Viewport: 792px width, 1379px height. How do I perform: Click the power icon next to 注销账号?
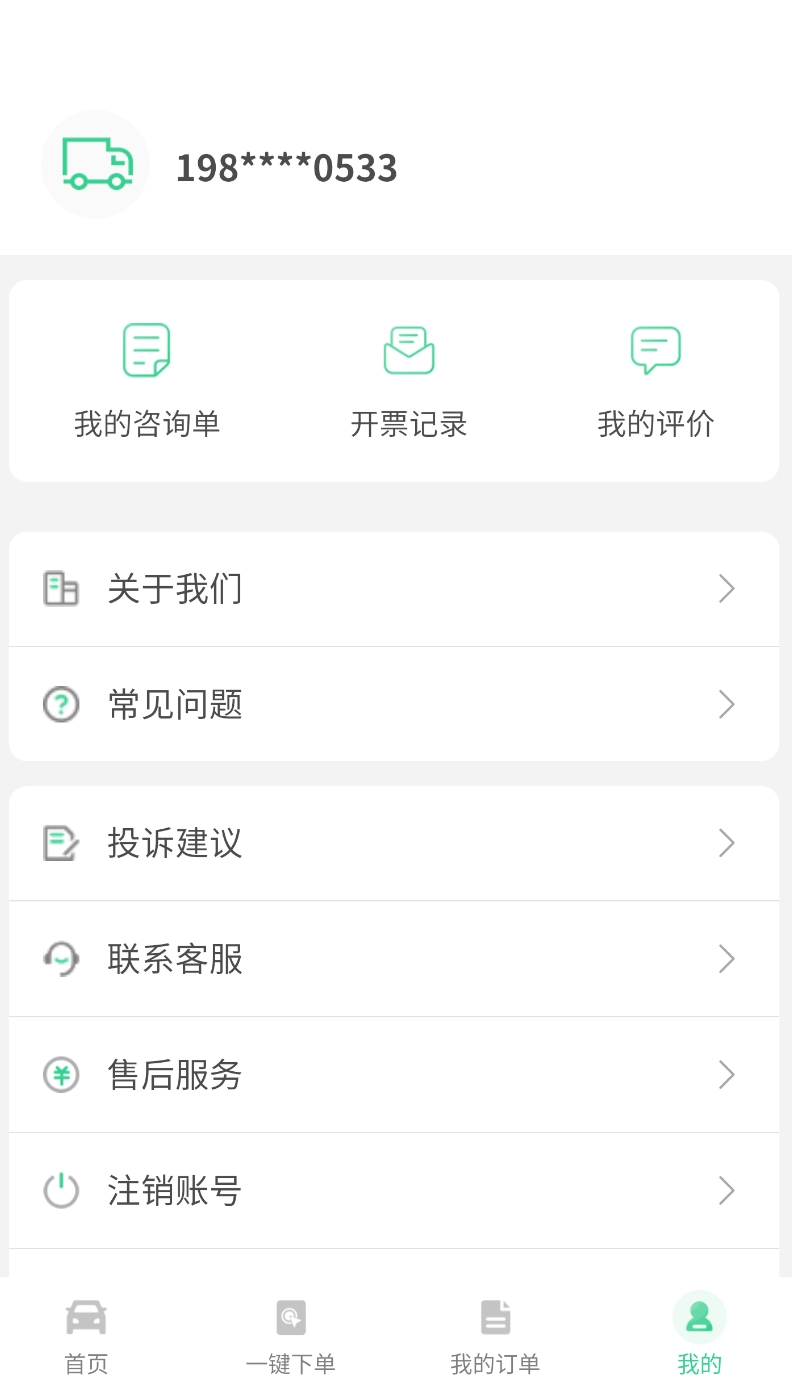click(x=61, y=1191)
